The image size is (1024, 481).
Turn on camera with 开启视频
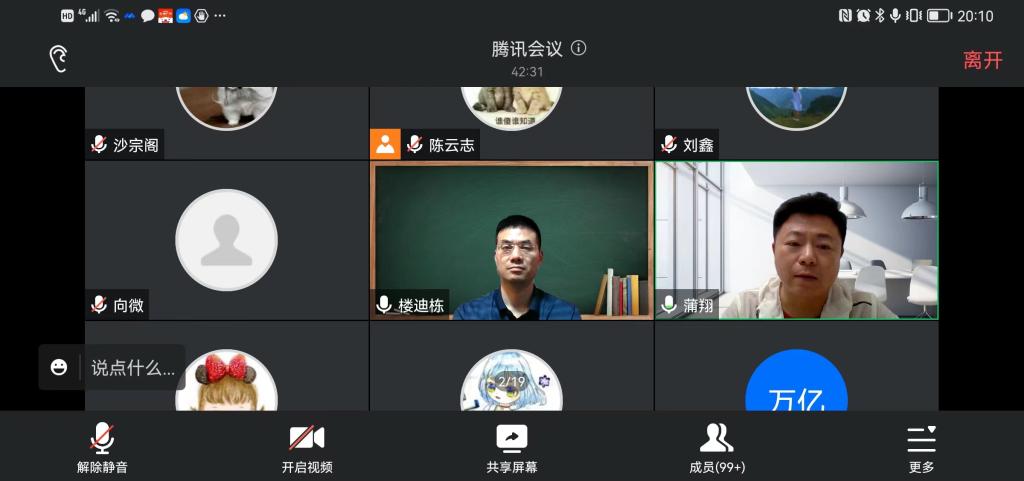(307, 447)
